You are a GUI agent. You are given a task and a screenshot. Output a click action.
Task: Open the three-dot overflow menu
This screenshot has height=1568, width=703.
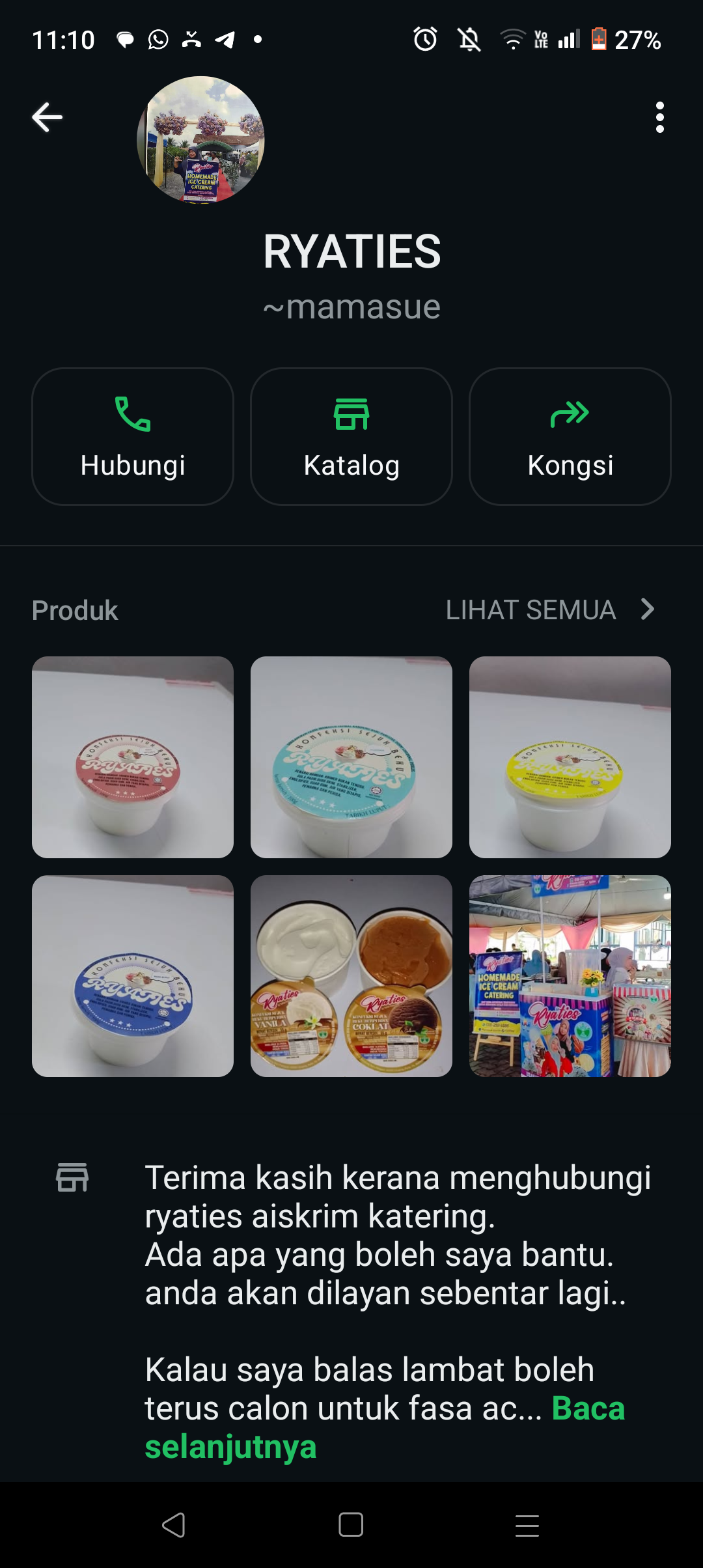click(659, 118)
